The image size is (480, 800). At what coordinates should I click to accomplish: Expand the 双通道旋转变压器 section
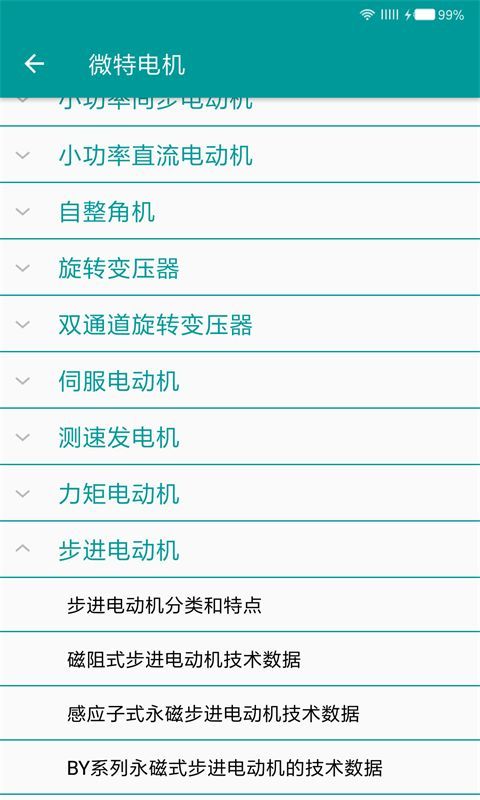pyautogui.click(x=240, y=324)
